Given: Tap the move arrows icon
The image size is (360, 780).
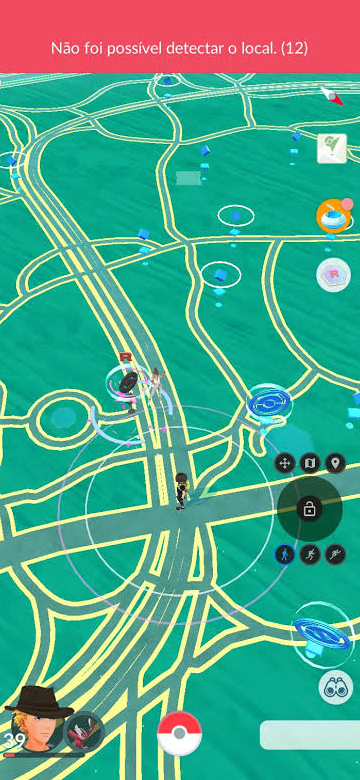Looking at the screenshot, I should pos(285,464).
